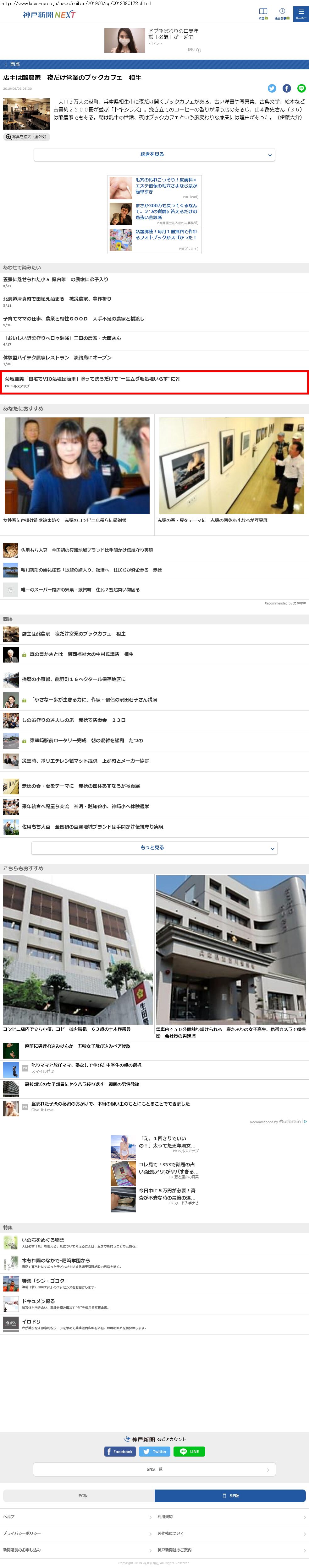
Task: Open the SNS一覧 list
Action: click(x=154, y=1469)
